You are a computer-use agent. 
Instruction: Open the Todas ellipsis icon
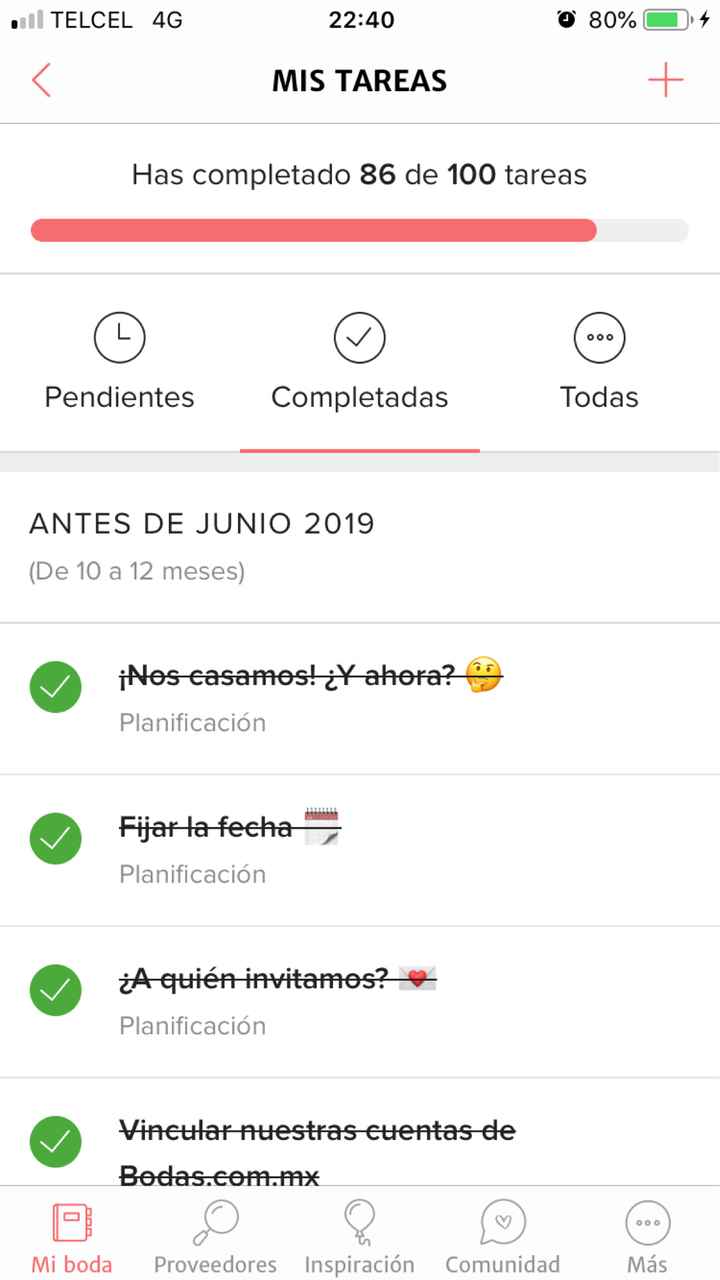[599, 338]
